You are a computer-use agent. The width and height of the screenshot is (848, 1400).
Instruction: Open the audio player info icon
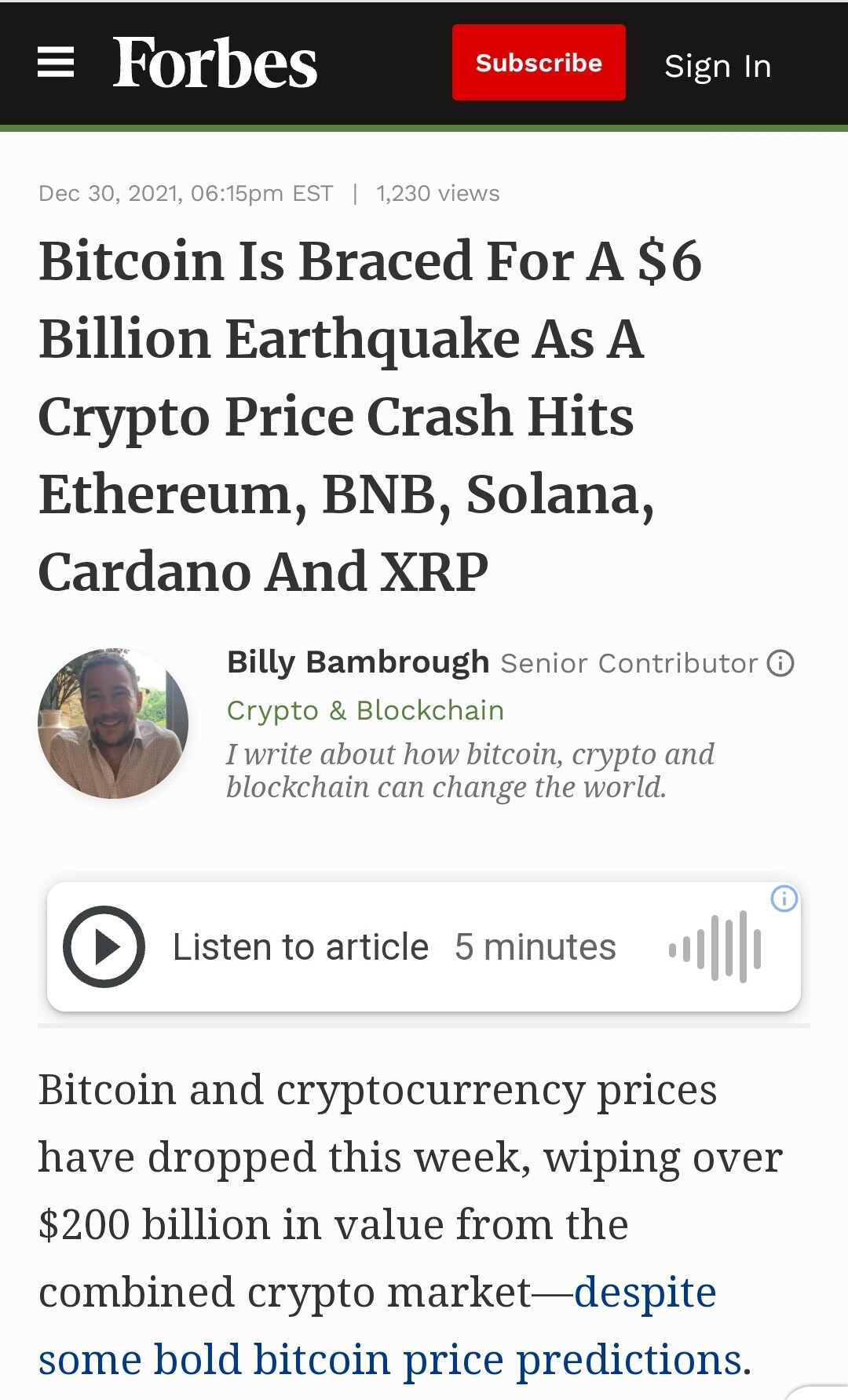click(x=784, y=899)
